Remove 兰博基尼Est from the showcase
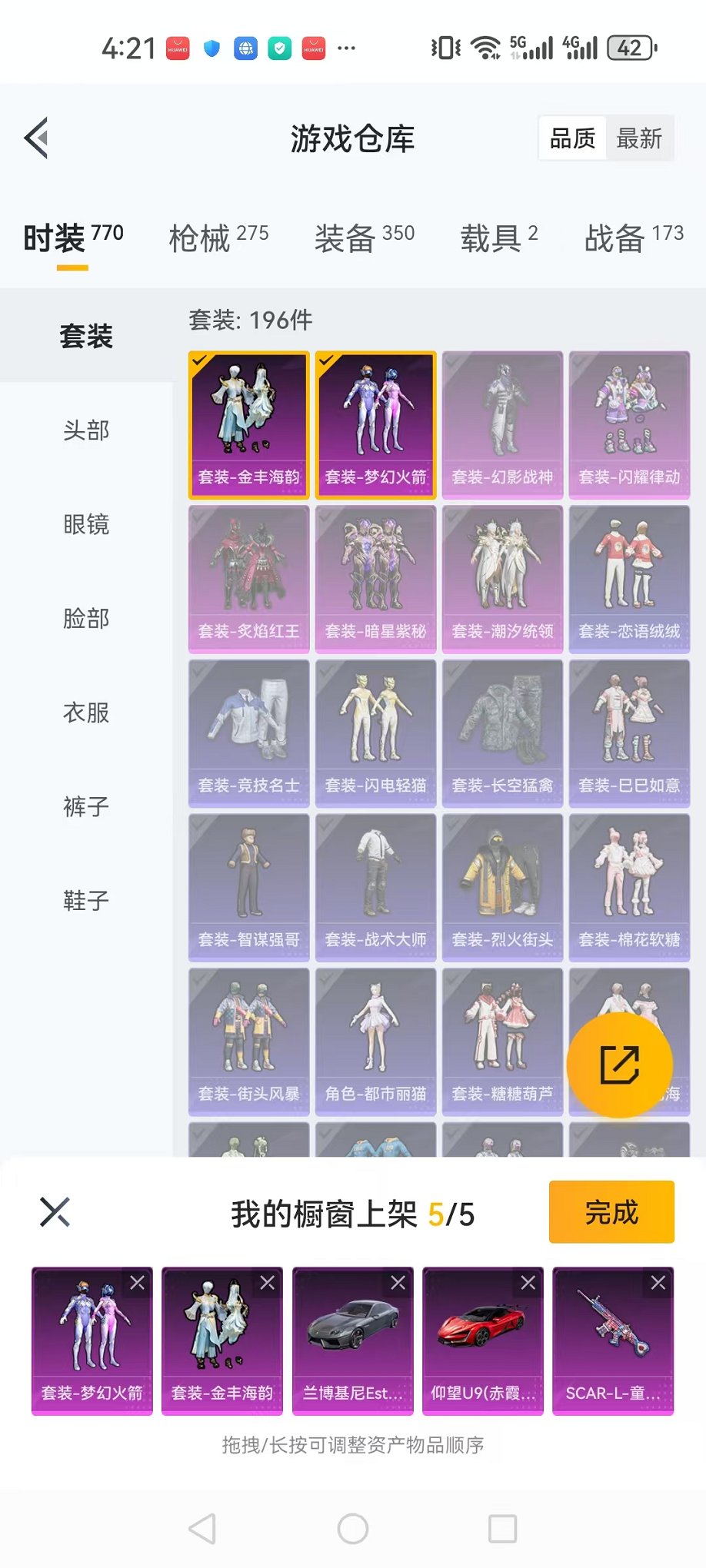Viewport: 706px width, 1568px height. (x=398, y=1283)
